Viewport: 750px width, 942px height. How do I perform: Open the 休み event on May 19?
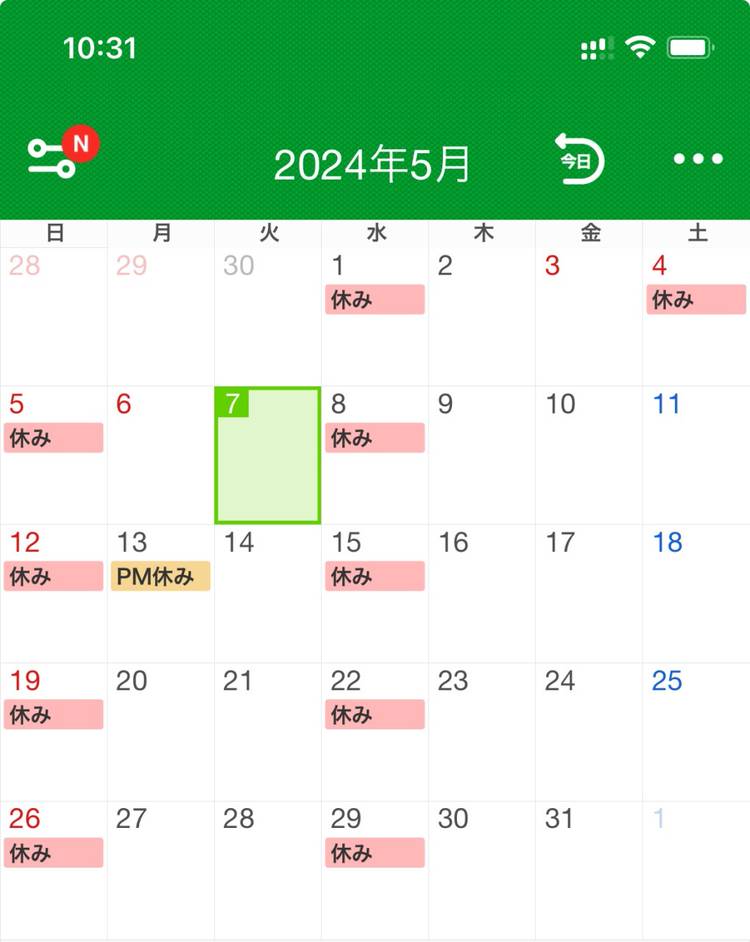coord(54,714)
